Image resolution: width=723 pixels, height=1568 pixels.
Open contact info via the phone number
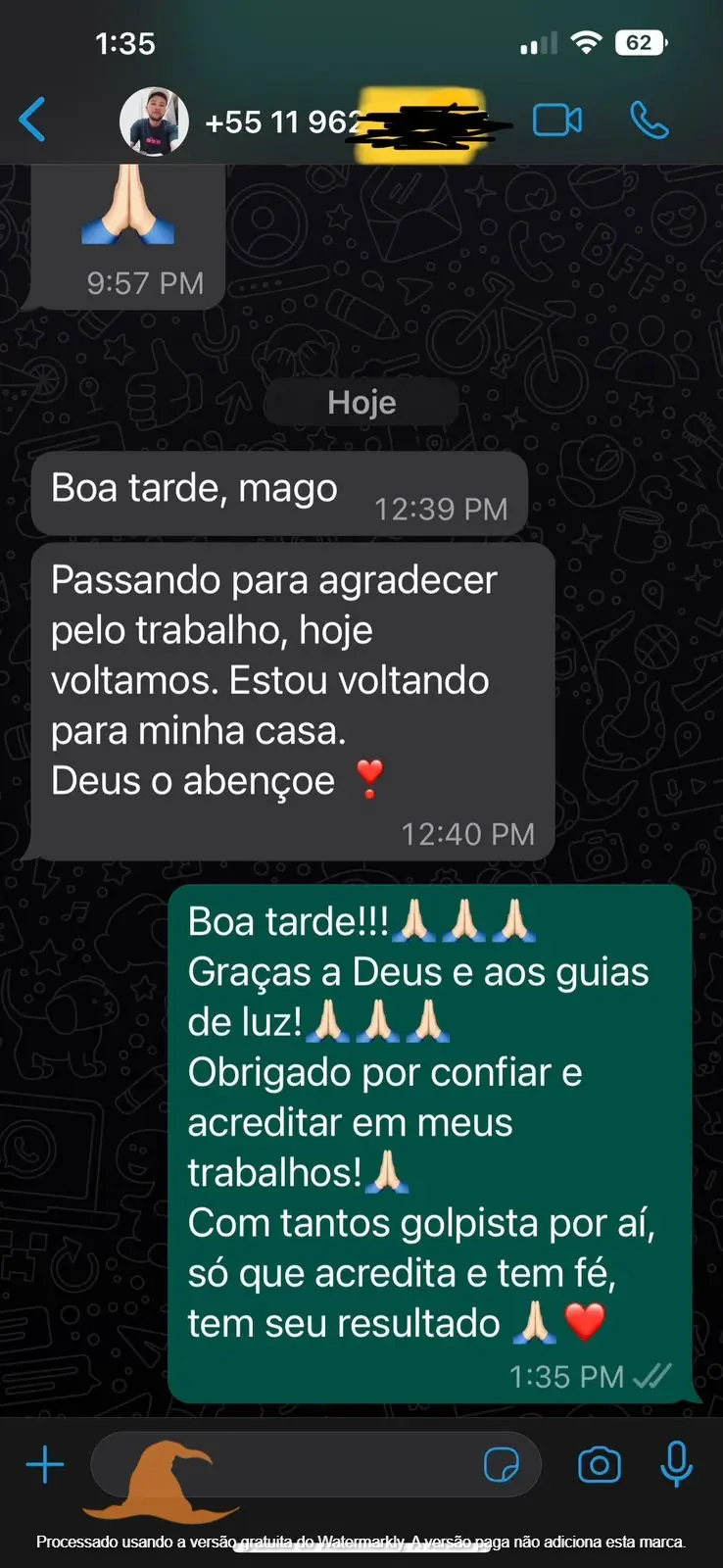[284, 122]
